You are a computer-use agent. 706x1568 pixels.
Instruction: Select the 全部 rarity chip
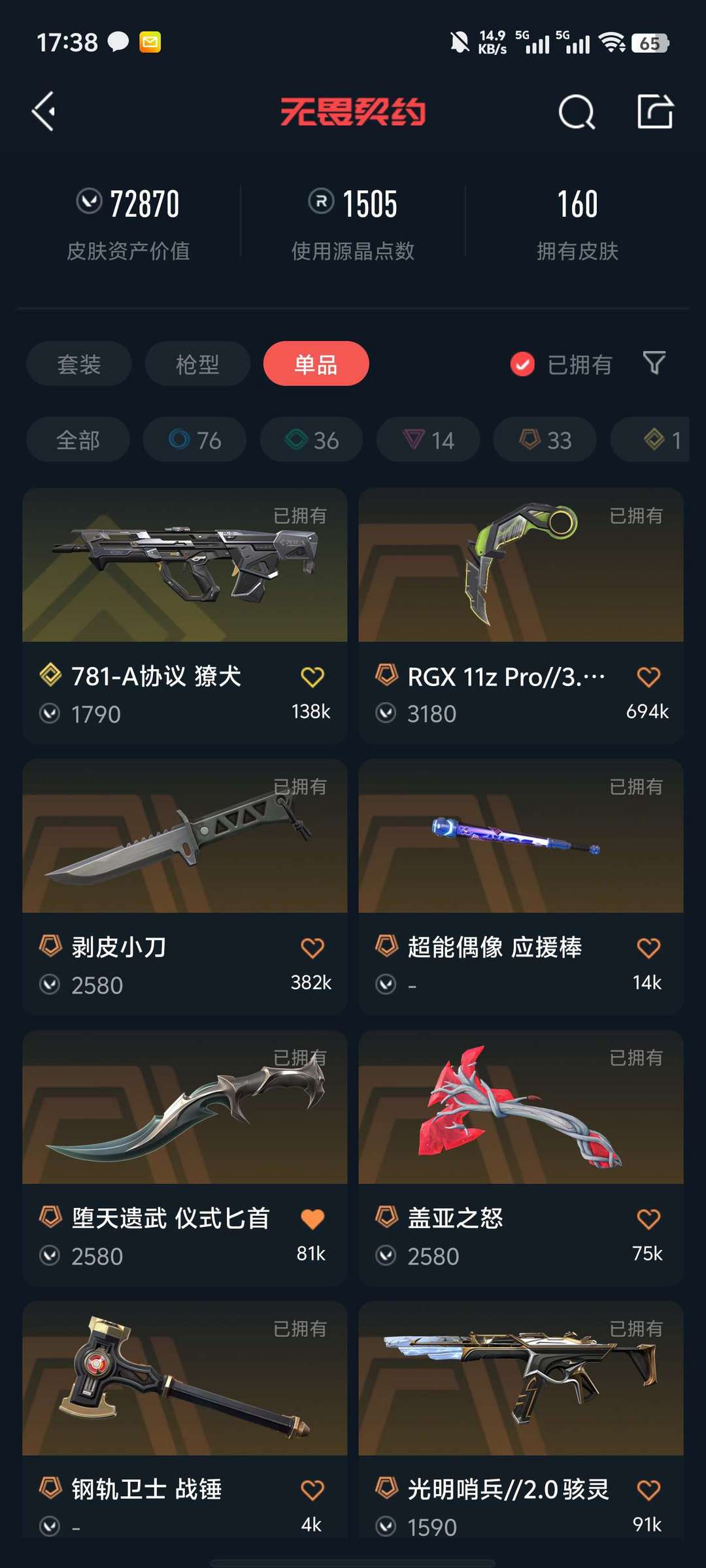click(78, 440)
